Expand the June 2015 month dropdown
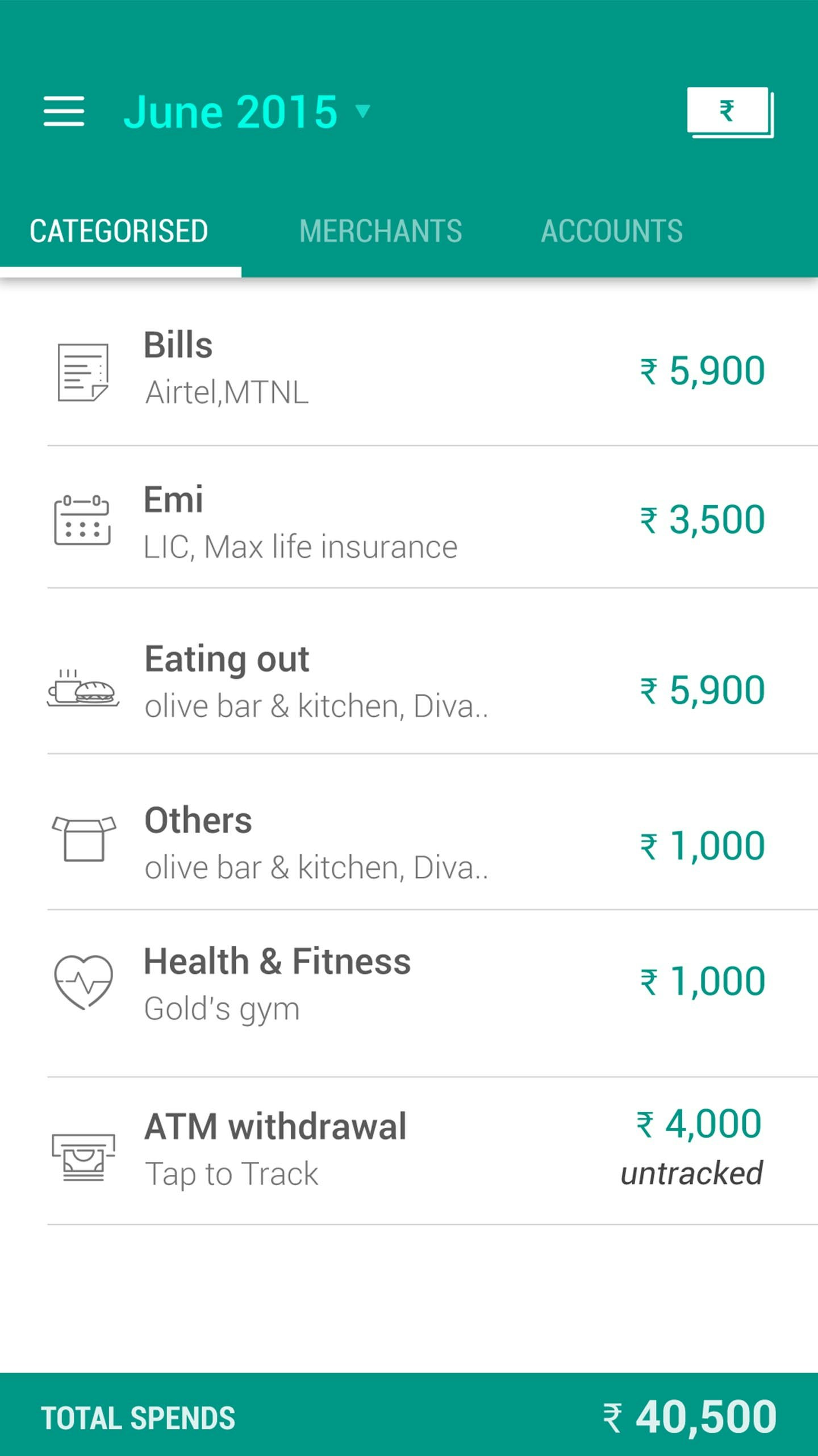 [248, 111]
